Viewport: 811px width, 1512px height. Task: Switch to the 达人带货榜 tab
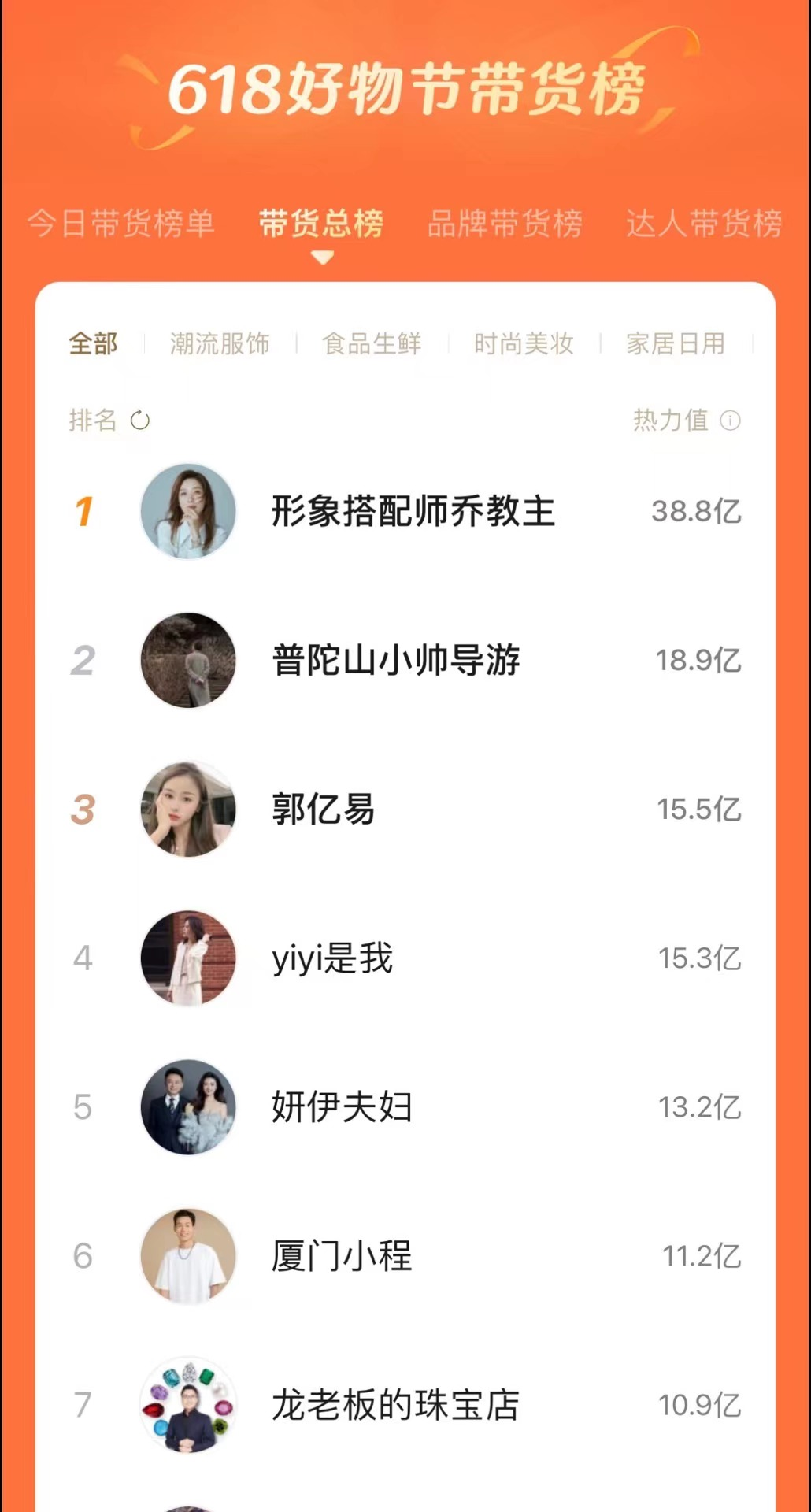point(704,224)
